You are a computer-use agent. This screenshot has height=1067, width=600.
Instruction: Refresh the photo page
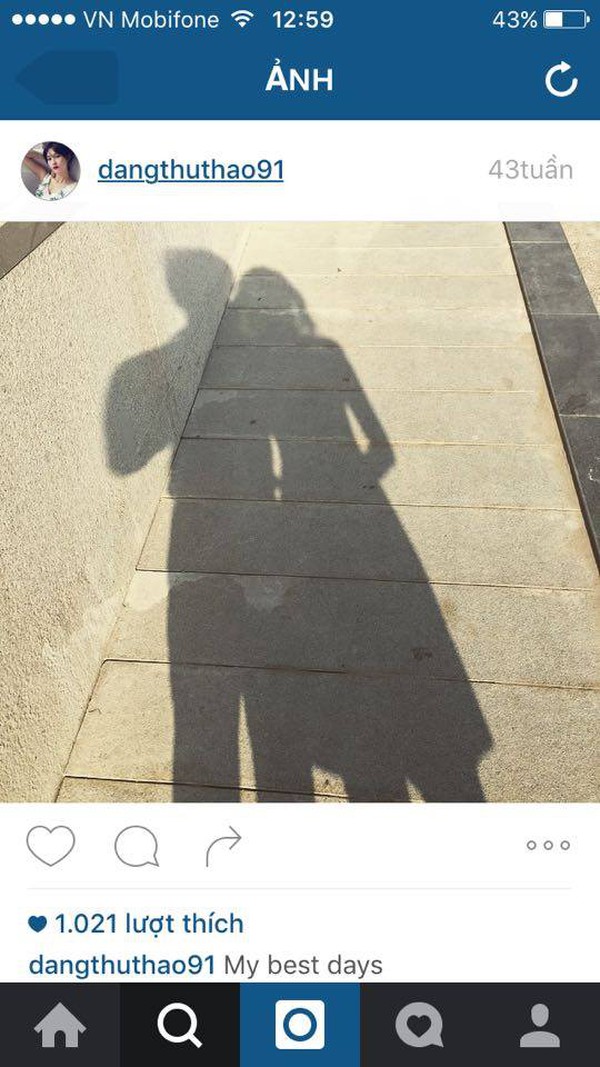click(561, 80)
